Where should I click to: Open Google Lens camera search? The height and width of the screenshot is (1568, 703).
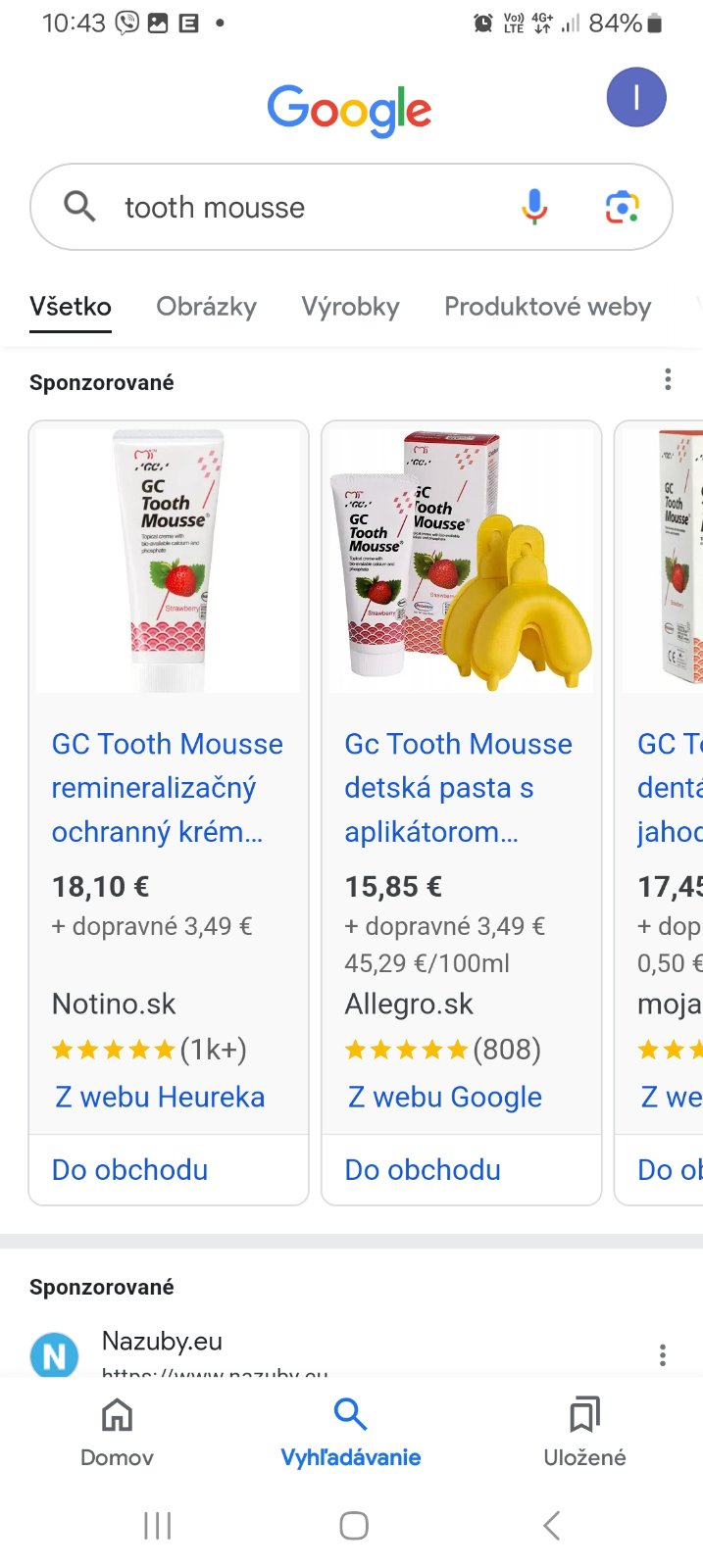click(622, 207)
